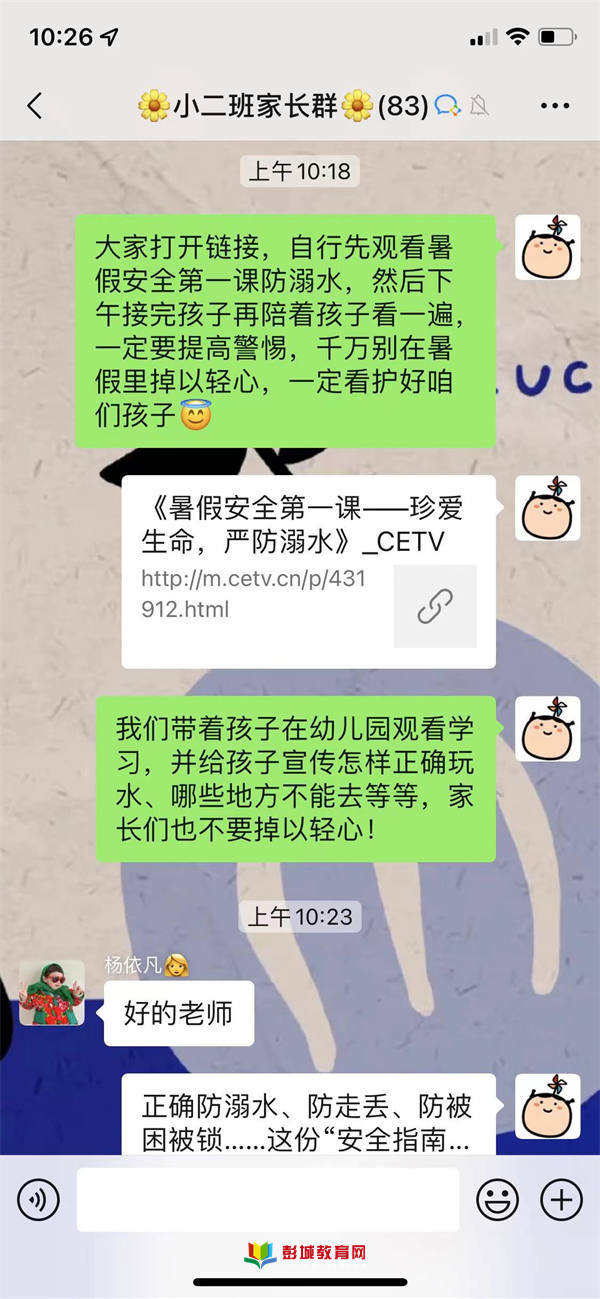The height and width of the screenshot is (1299, 600).
Task: Open teacher avatar beside 大家打开链接 message
Action: pos(547,247)
